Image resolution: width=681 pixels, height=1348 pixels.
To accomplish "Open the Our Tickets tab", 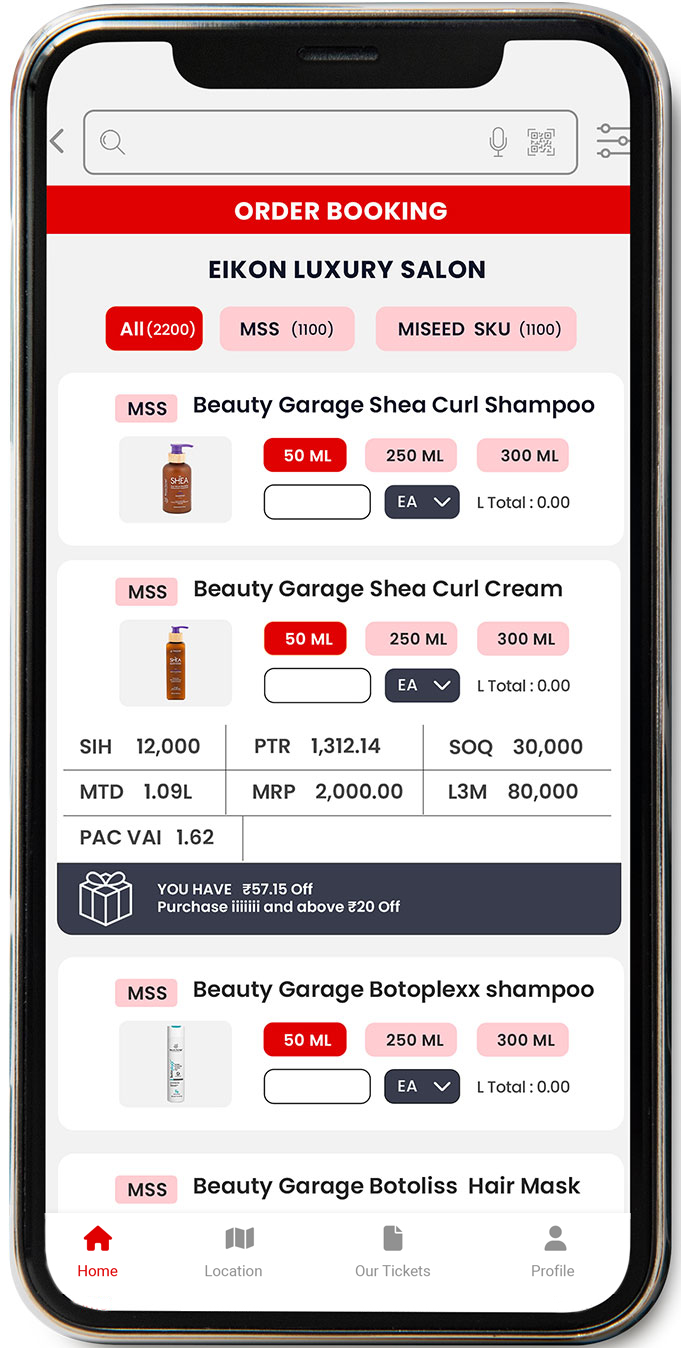I will point(393,1253).
